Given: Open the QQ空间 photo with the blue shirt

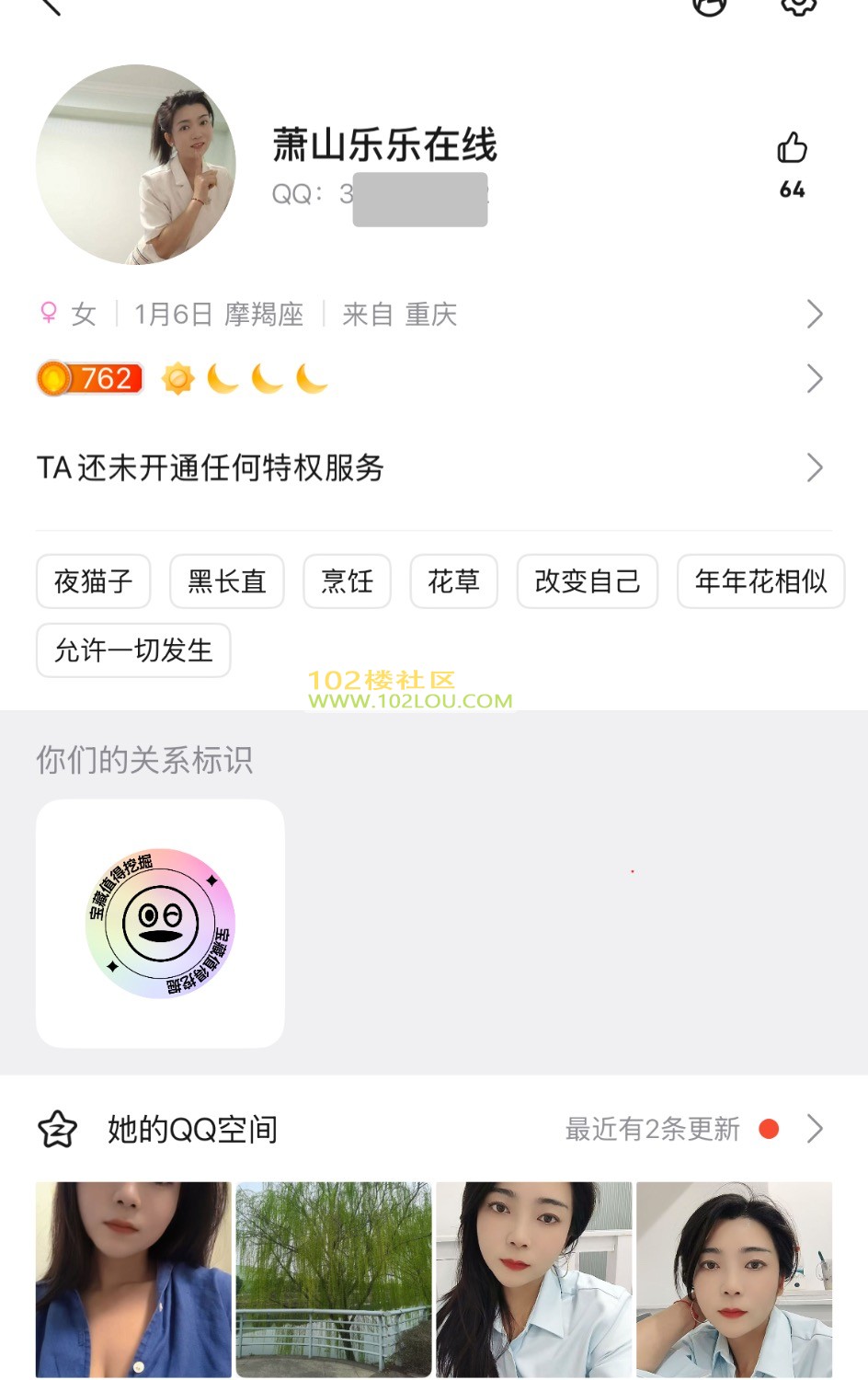Looking at the screenshot, I should [133, 1280].
